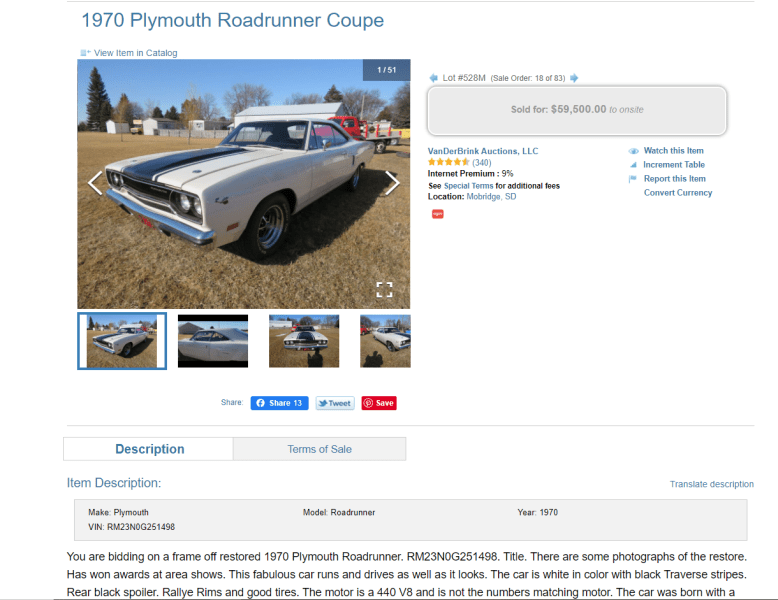
Task: Tweet this listing
Action: [x=335, y=403]
